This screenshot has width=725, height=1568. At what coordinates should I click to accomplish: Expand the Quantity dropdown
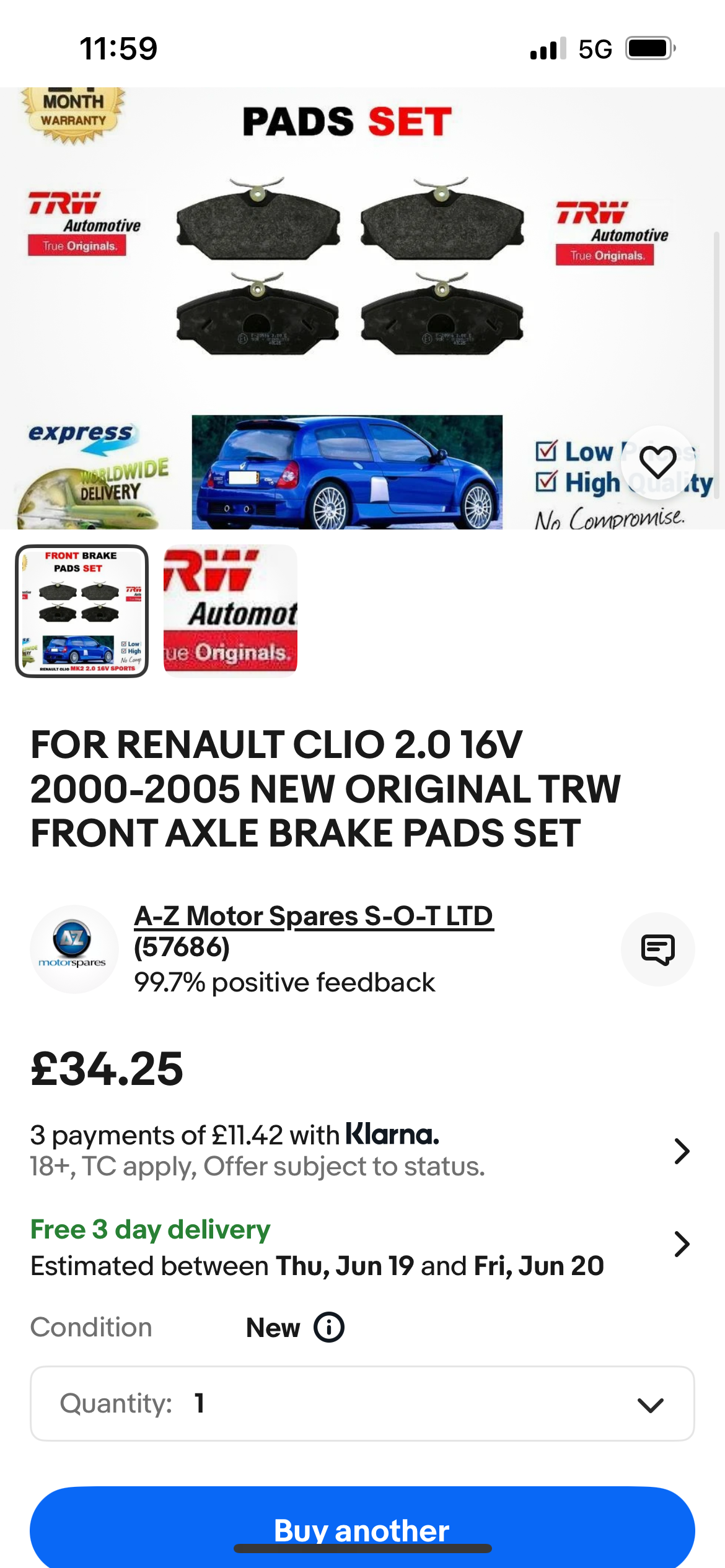click(362, 1403)
